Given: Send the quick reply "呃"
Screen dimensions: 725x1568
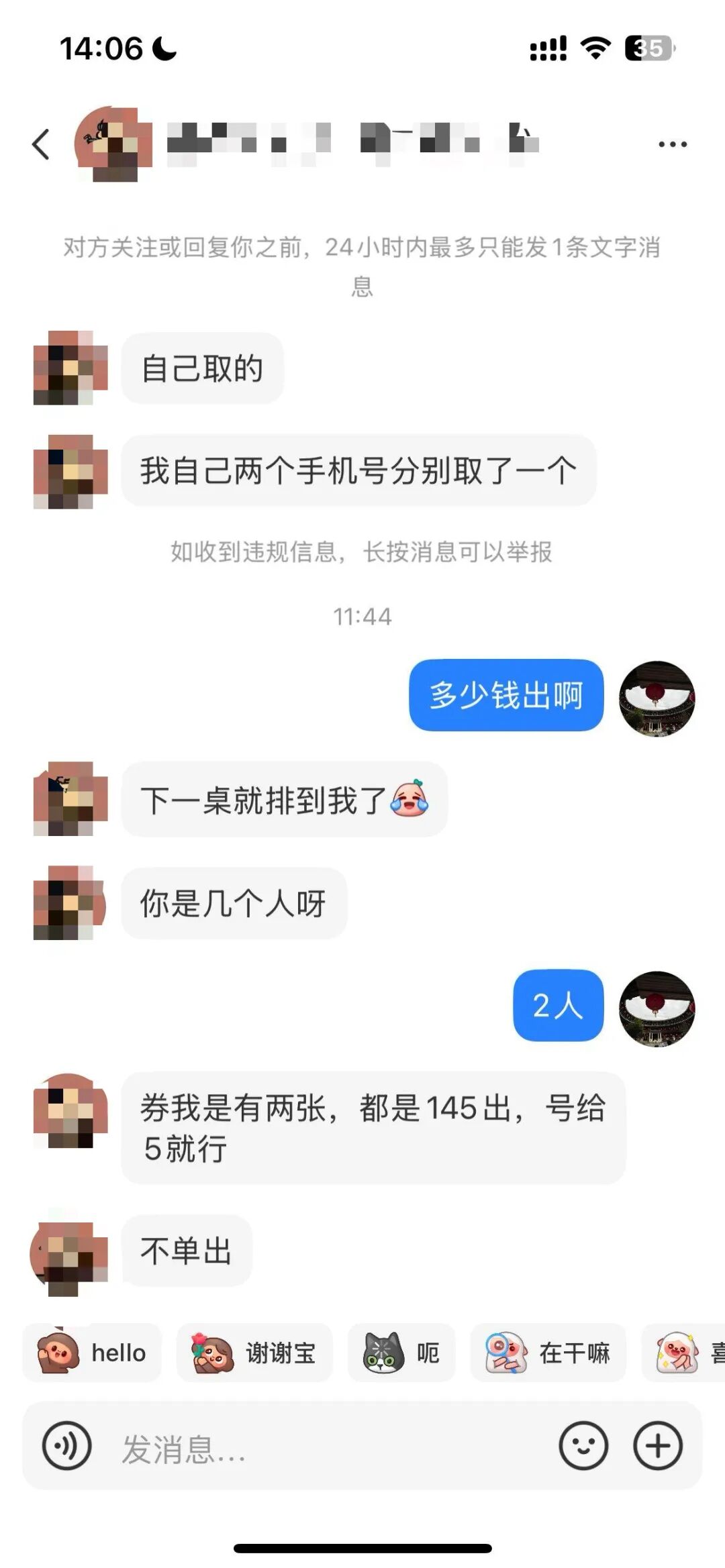Looking at the screenshot, I should 401,1353.
